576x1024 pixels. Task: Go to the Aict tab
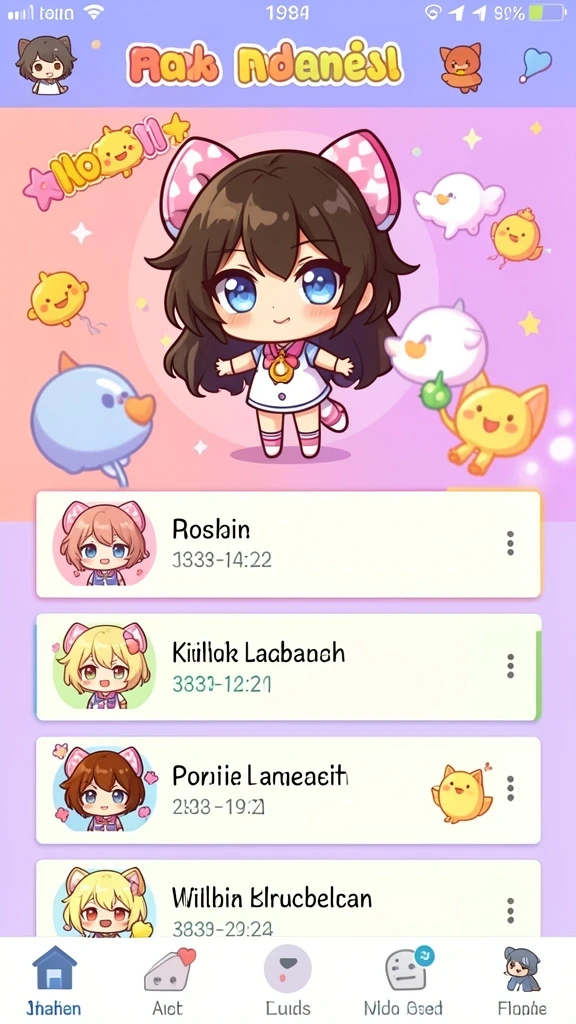(x=168, y=981)
